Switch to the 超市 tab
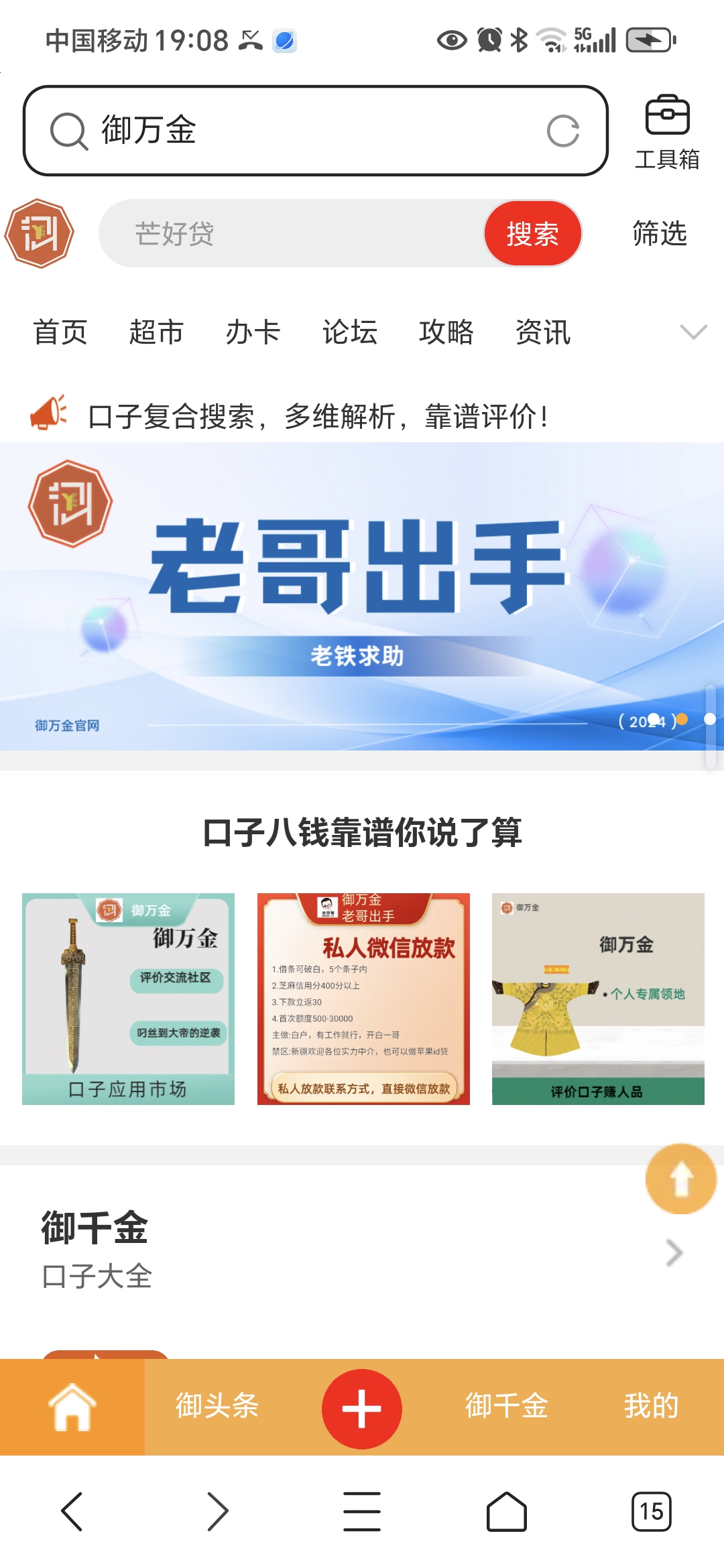The height and width of the screenshot is (1568, 724). 156,332
